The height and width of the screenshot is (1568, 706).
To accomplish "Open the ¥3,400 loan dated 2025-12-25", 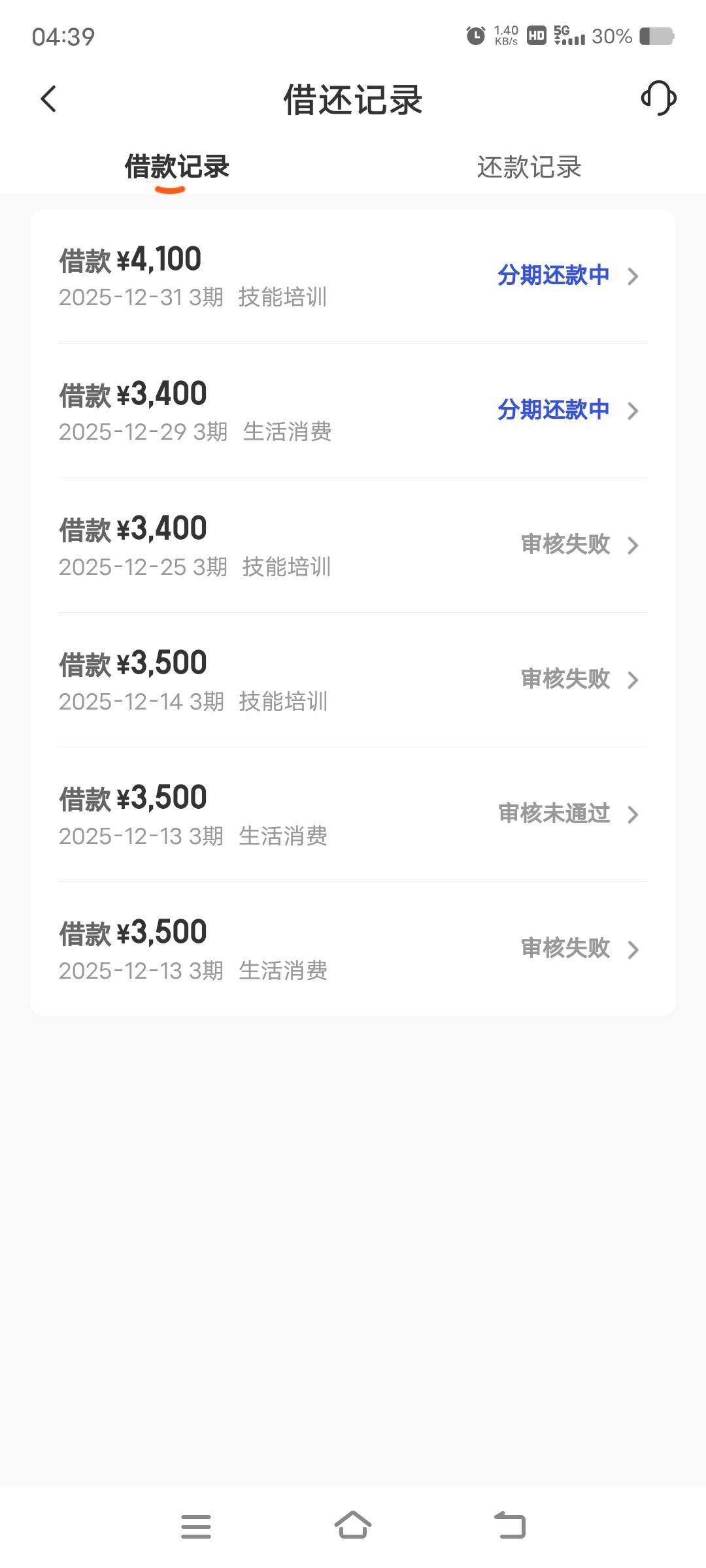I will (x=353, y=546).
